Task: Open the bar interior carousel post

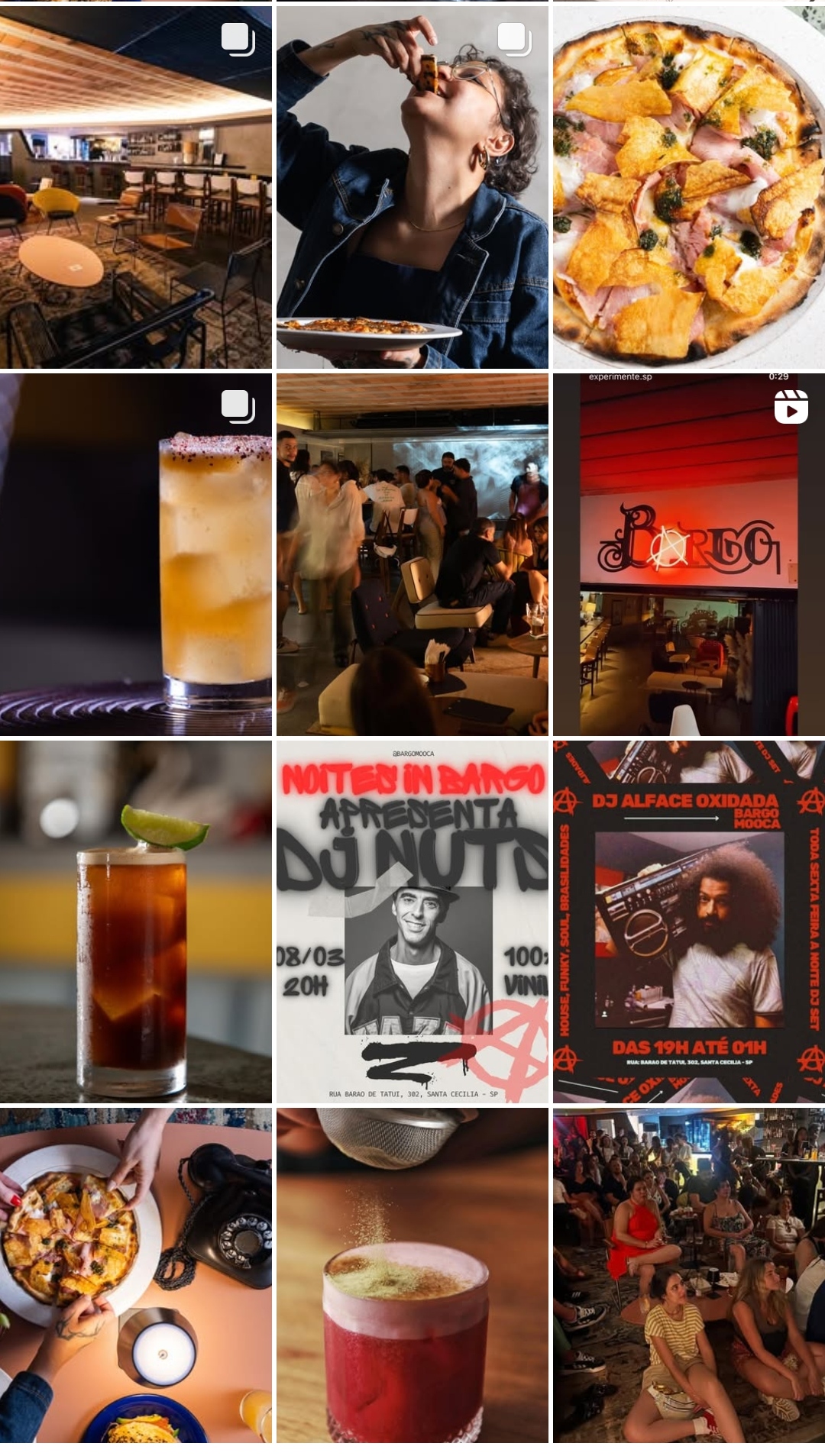Action: point(135,187)
